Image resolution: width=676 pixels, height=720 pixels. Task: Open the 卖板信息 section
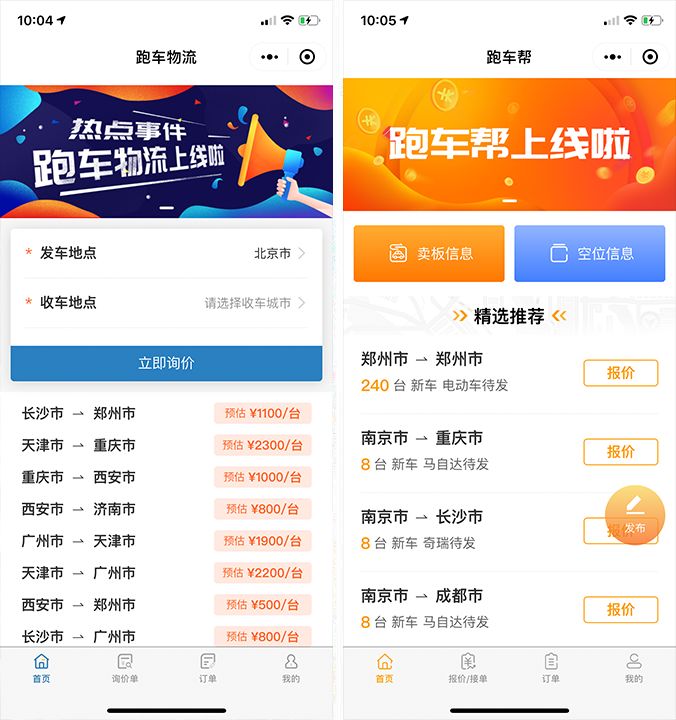coord(429,253)
